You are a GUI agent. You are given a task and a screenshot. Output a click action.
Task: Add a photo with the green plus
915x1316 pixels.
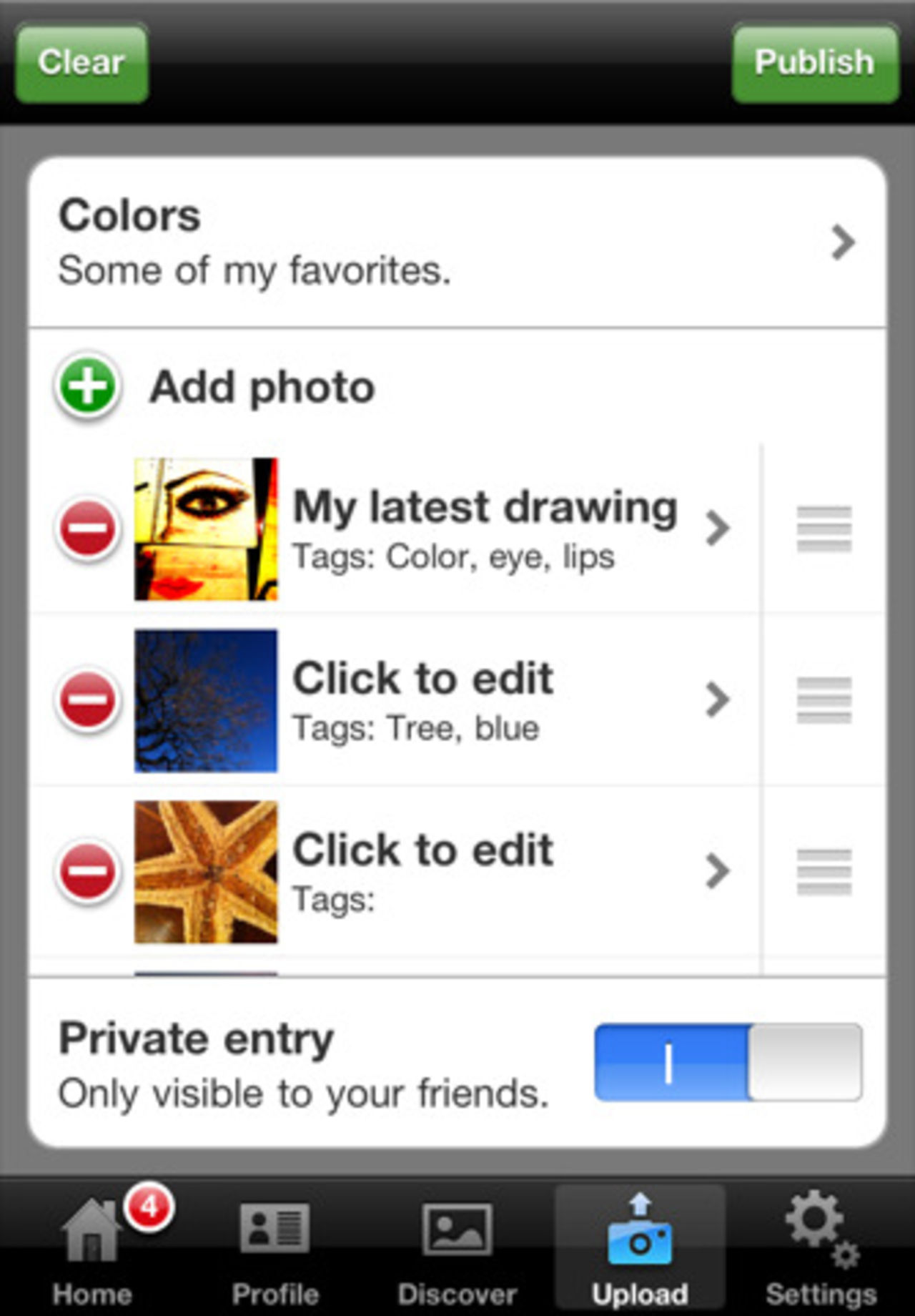[x=87, y=386]
